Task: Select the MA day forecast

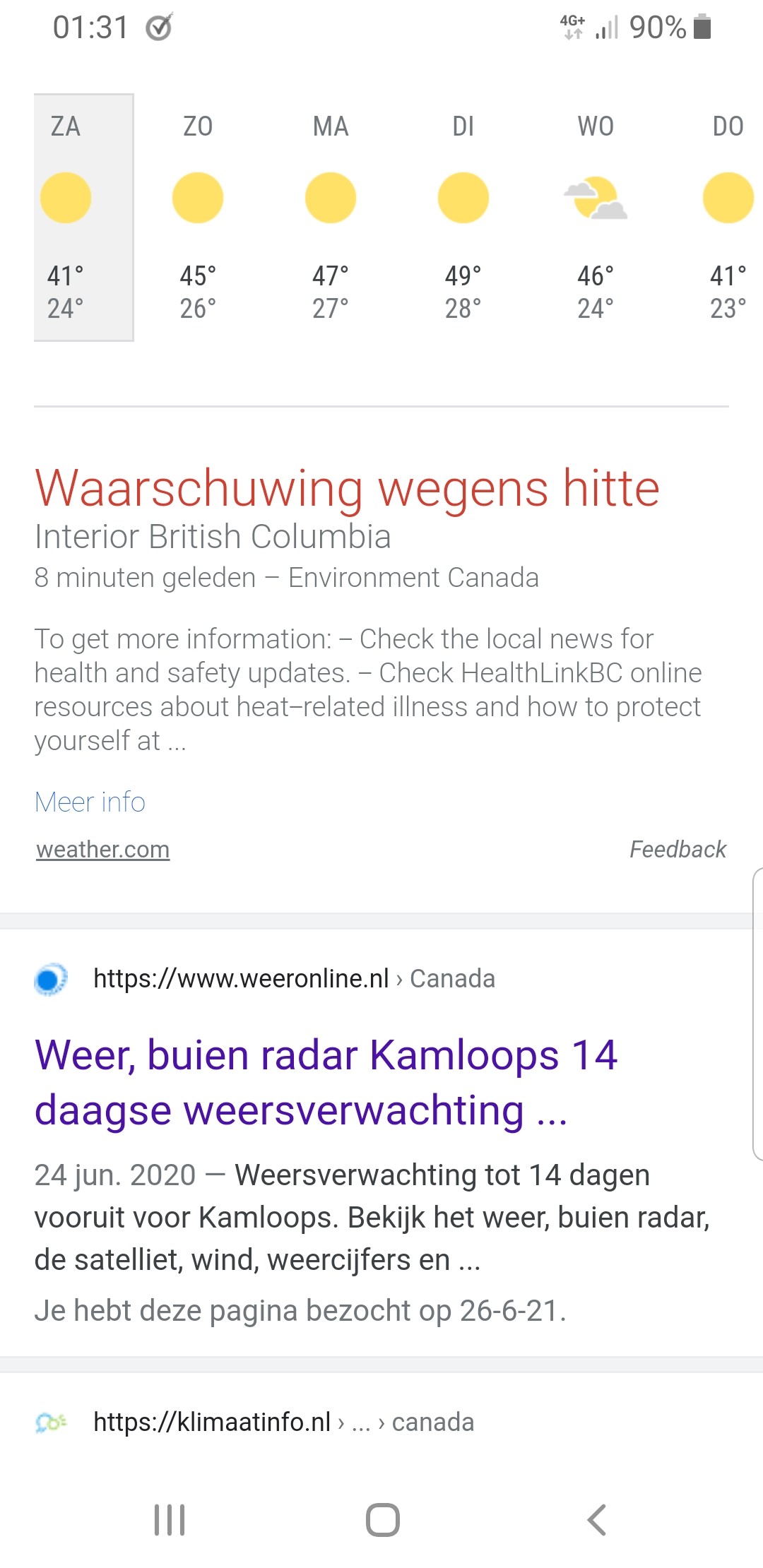Action: (x=331, y=217)
